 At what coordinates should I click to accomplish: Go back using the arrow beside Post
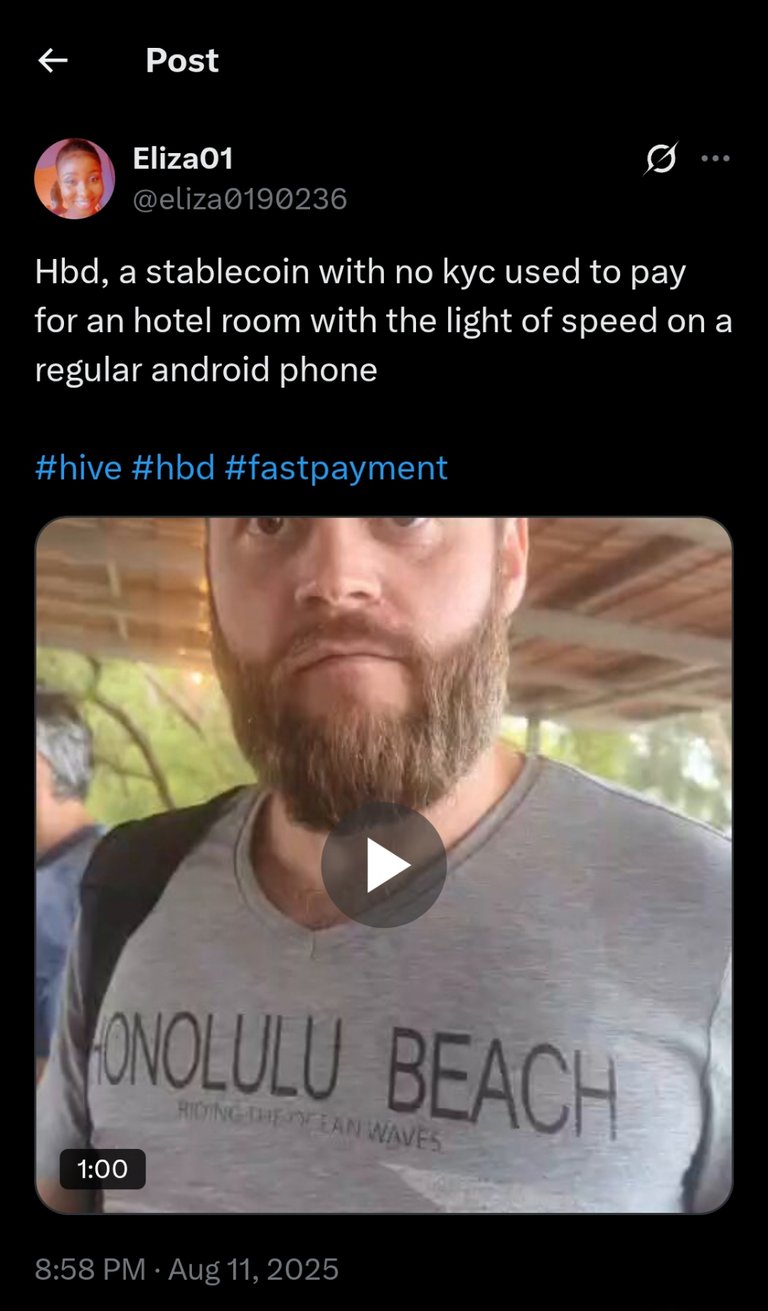tap(52, 61)
